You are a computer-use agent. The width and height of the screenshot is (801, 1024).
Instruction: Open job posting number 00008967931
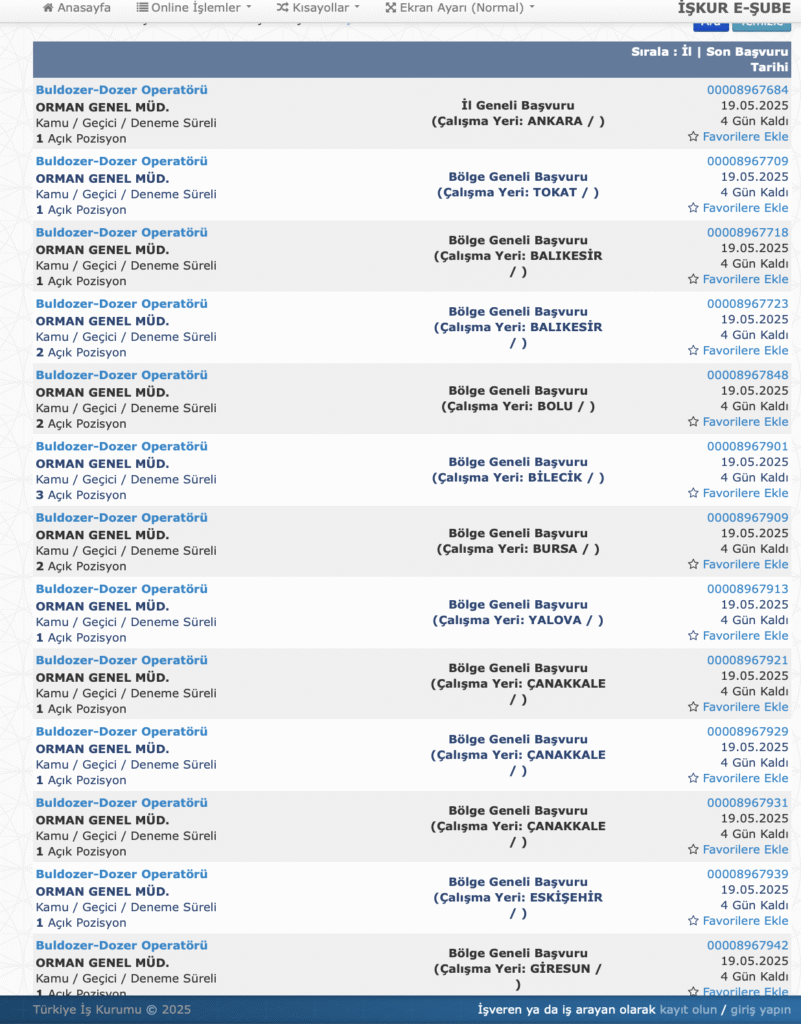(x=747, y=803)
